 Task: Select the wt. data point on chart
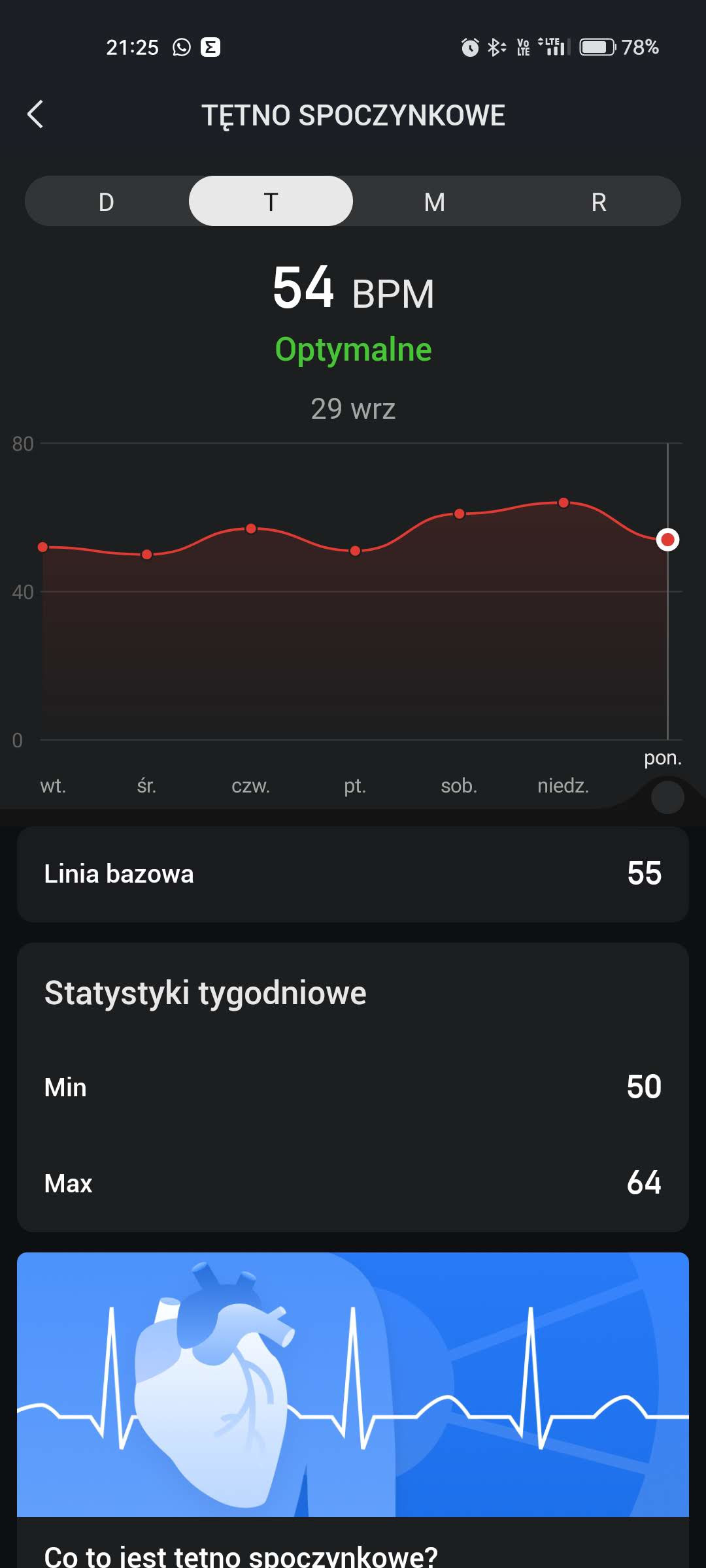tap(43, 547)
